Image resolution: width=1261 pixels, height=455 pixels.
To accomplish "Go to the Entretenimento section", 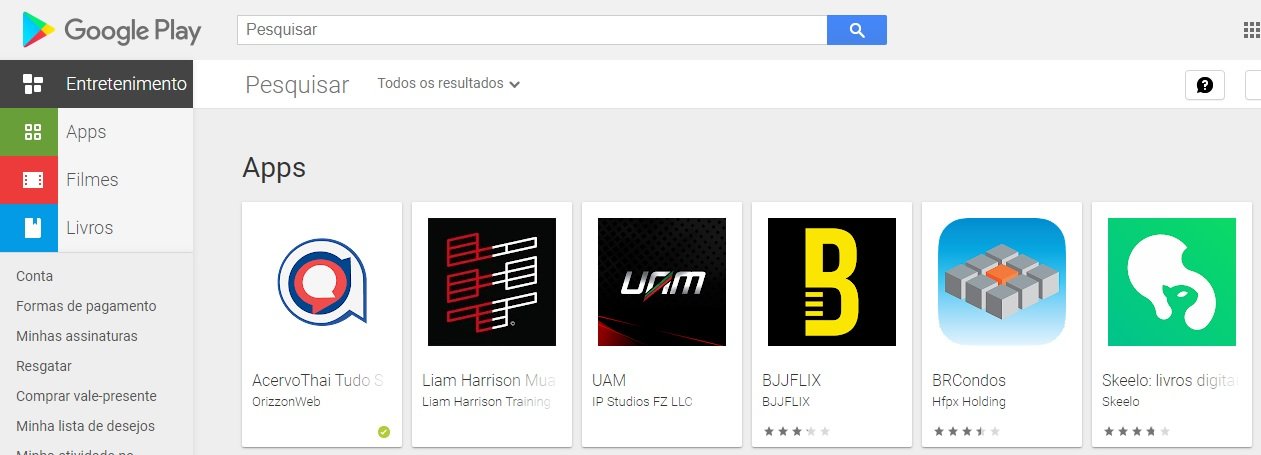I will click(97, 84).
